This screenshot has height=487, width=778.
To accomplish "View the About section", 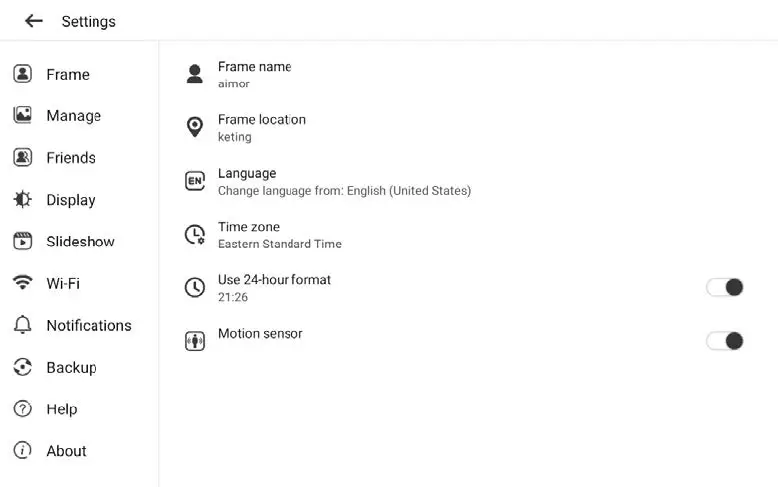I will click(66, 451).
